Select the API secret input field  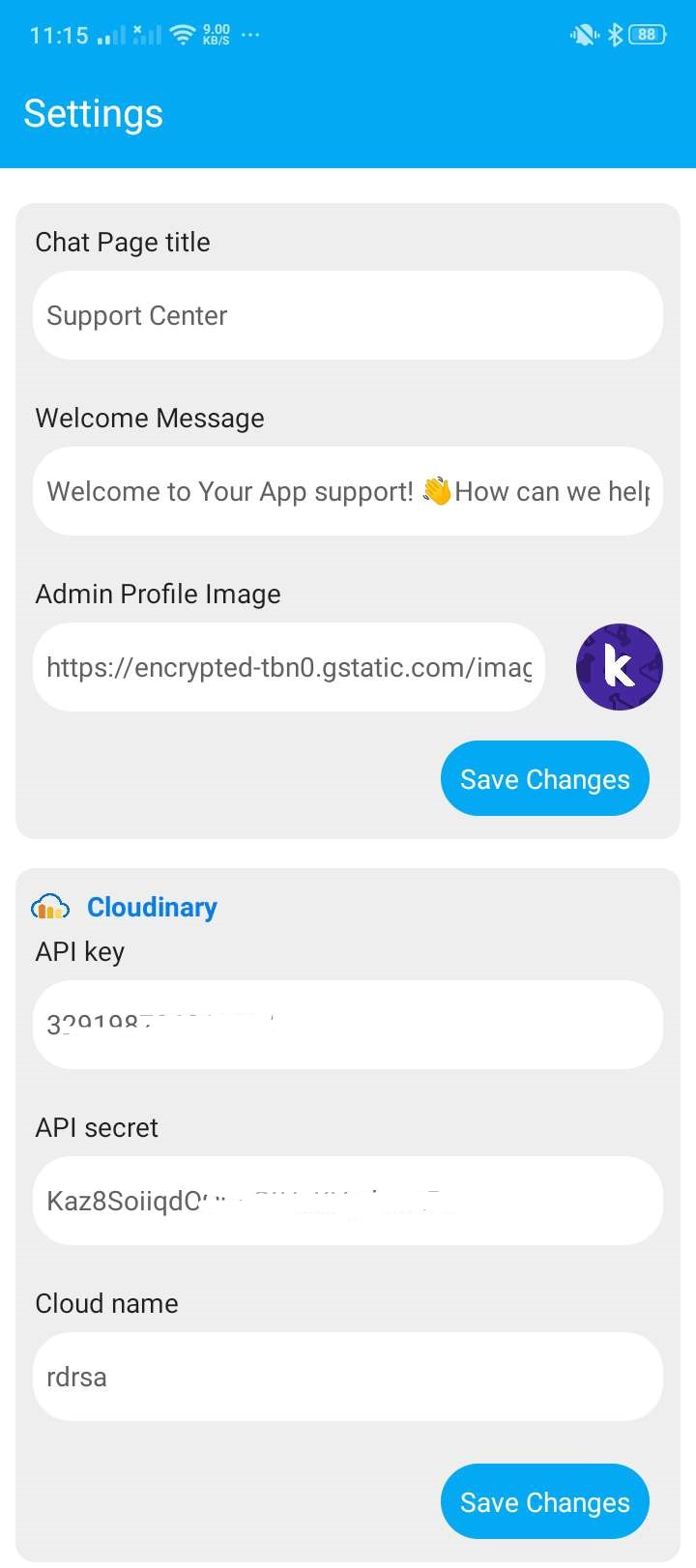(x=348, y=1201)
